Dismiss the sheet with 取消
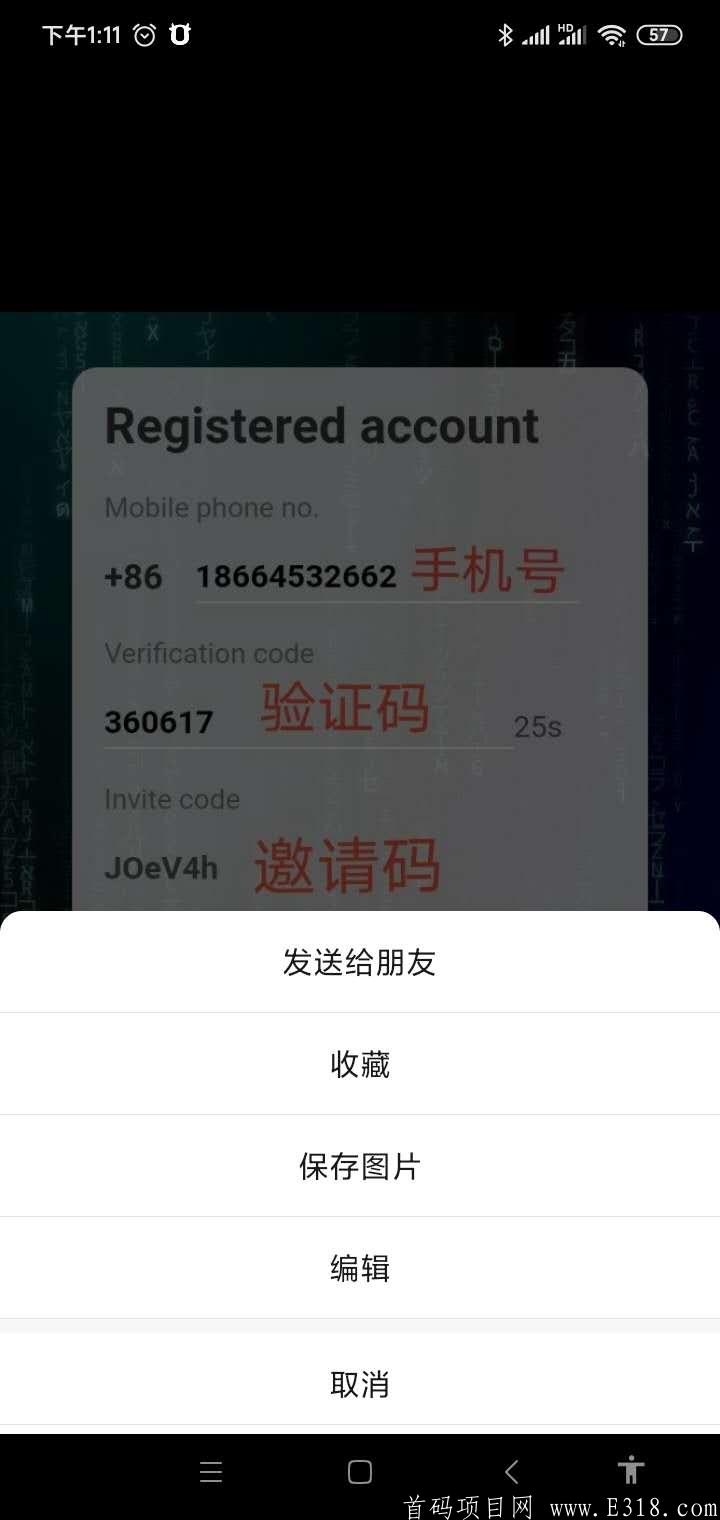 [x=360, y=1385]
